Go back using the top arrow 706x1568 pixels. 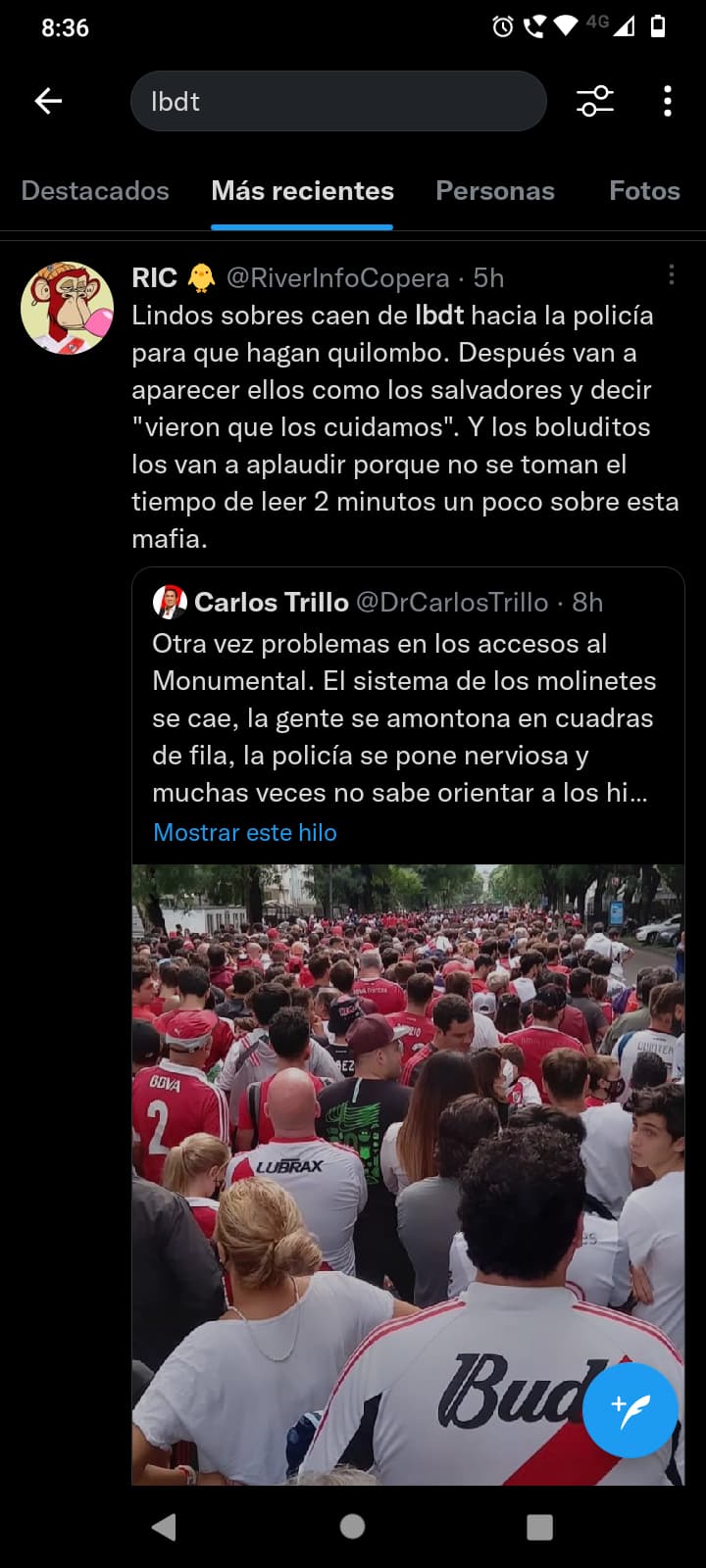click(48, 101)
